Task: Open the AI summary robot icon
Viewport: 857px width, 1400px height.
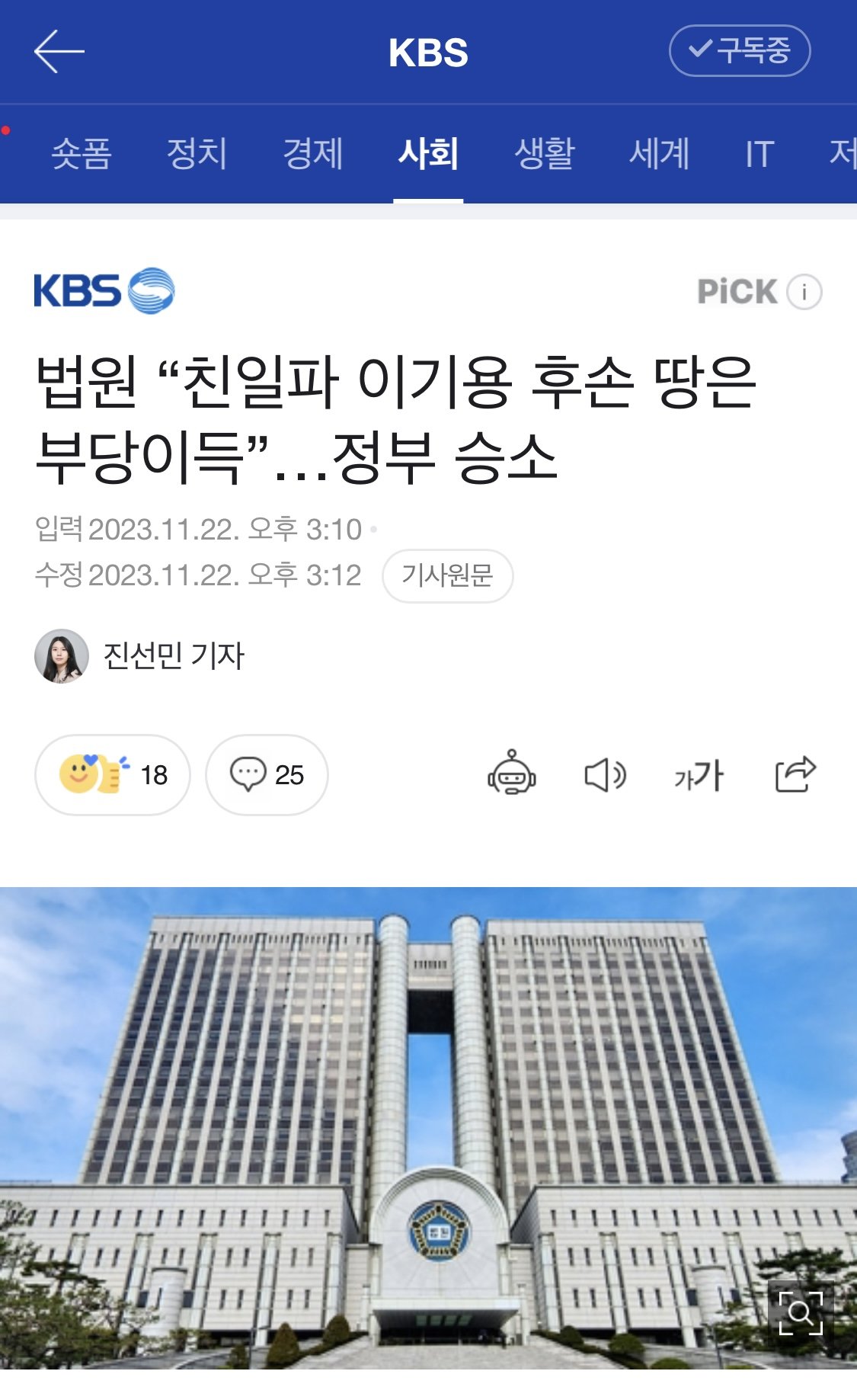Action: click(511, 774)
